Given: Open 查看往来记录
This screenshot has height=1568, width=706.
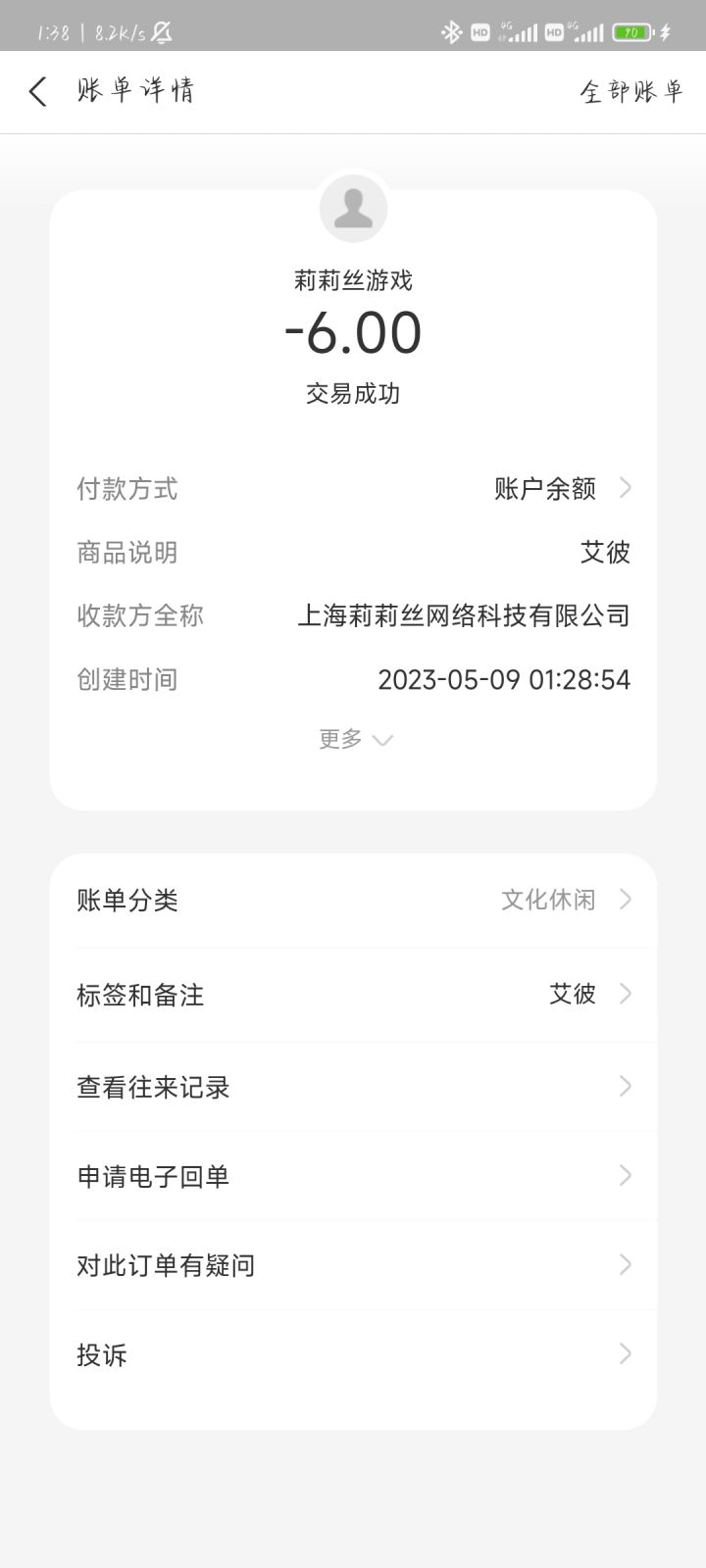Looking at the screenshot, I should click(x=353, y=1087).
